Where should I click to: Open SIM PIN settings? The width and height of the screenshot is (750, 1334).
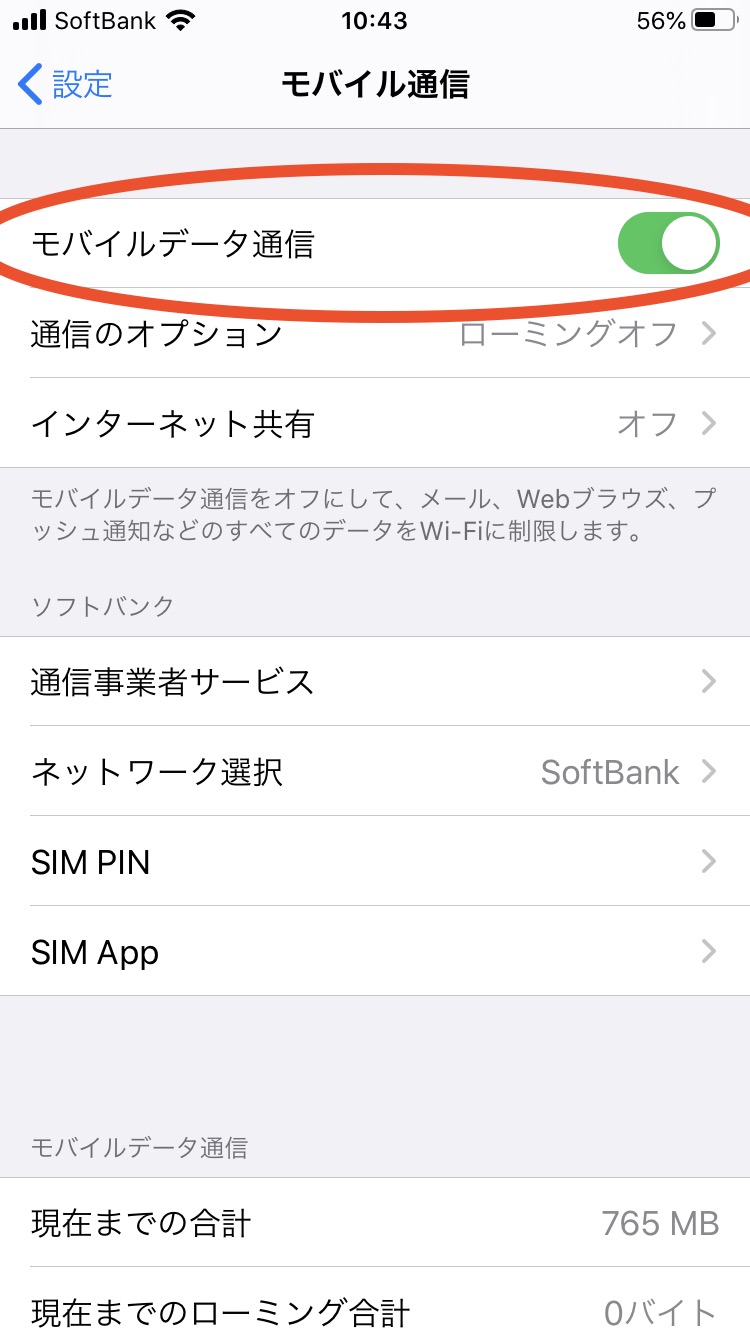375,862
